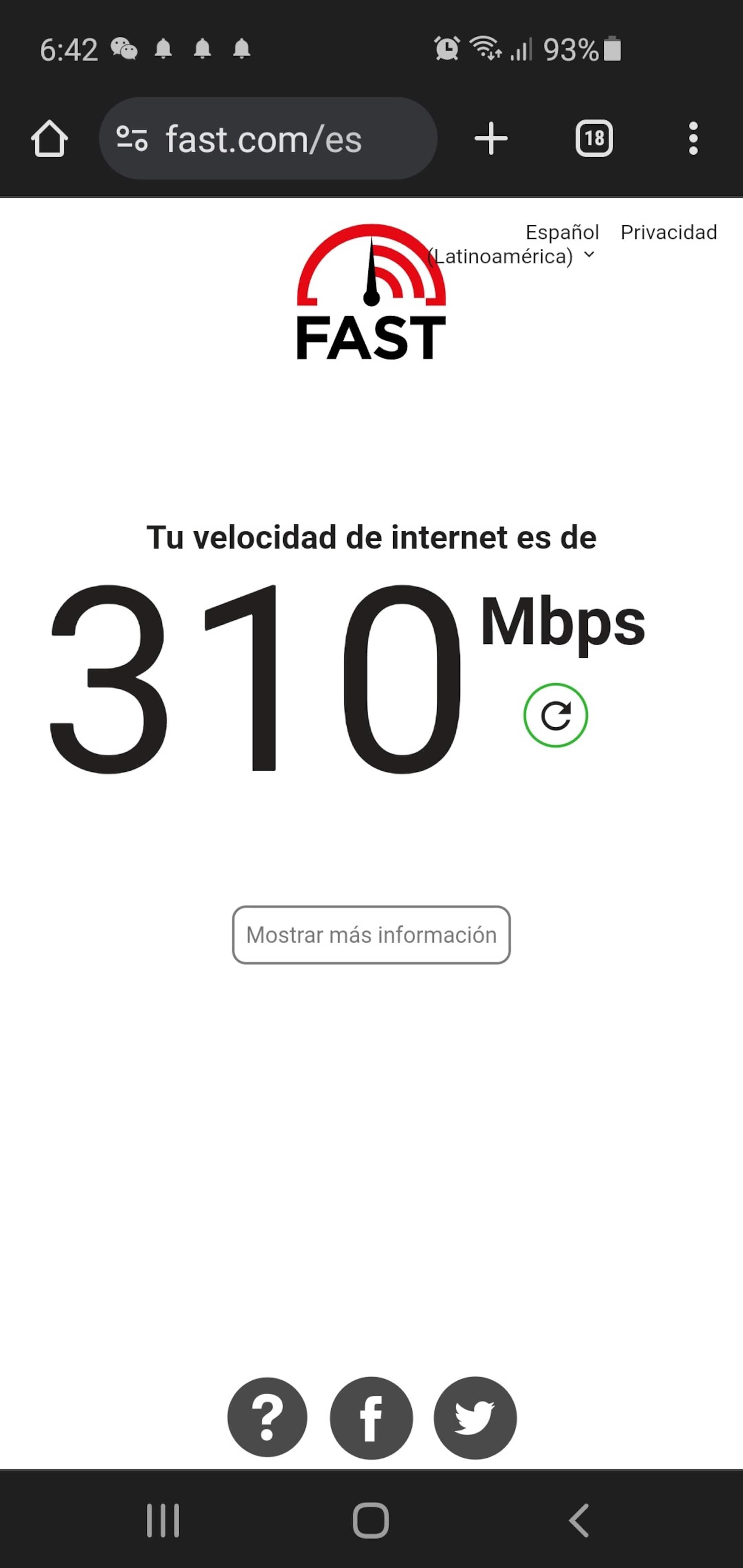Open recent apps from the navigation bar
Screen dimensions: 743x1568
(163, 1520)
